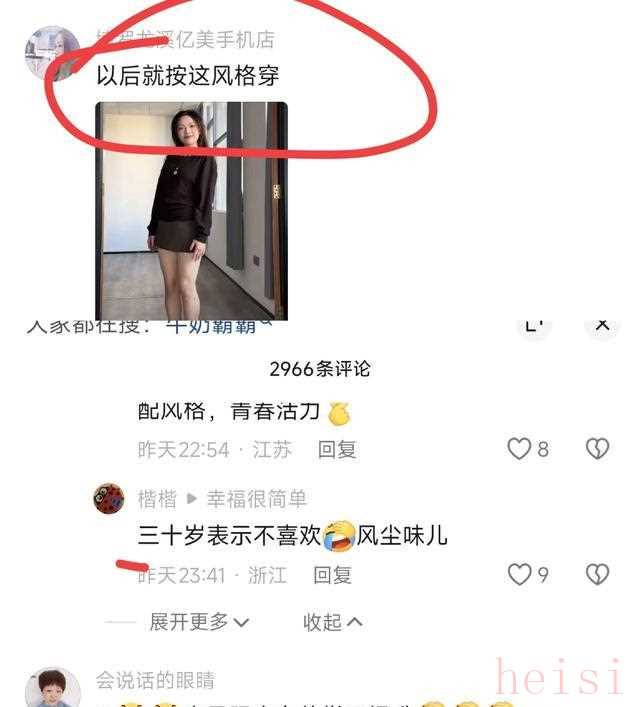Reply to 楷楷's comment
The height and width of the screenshot is (707, 640).
(x=332, y=575)
